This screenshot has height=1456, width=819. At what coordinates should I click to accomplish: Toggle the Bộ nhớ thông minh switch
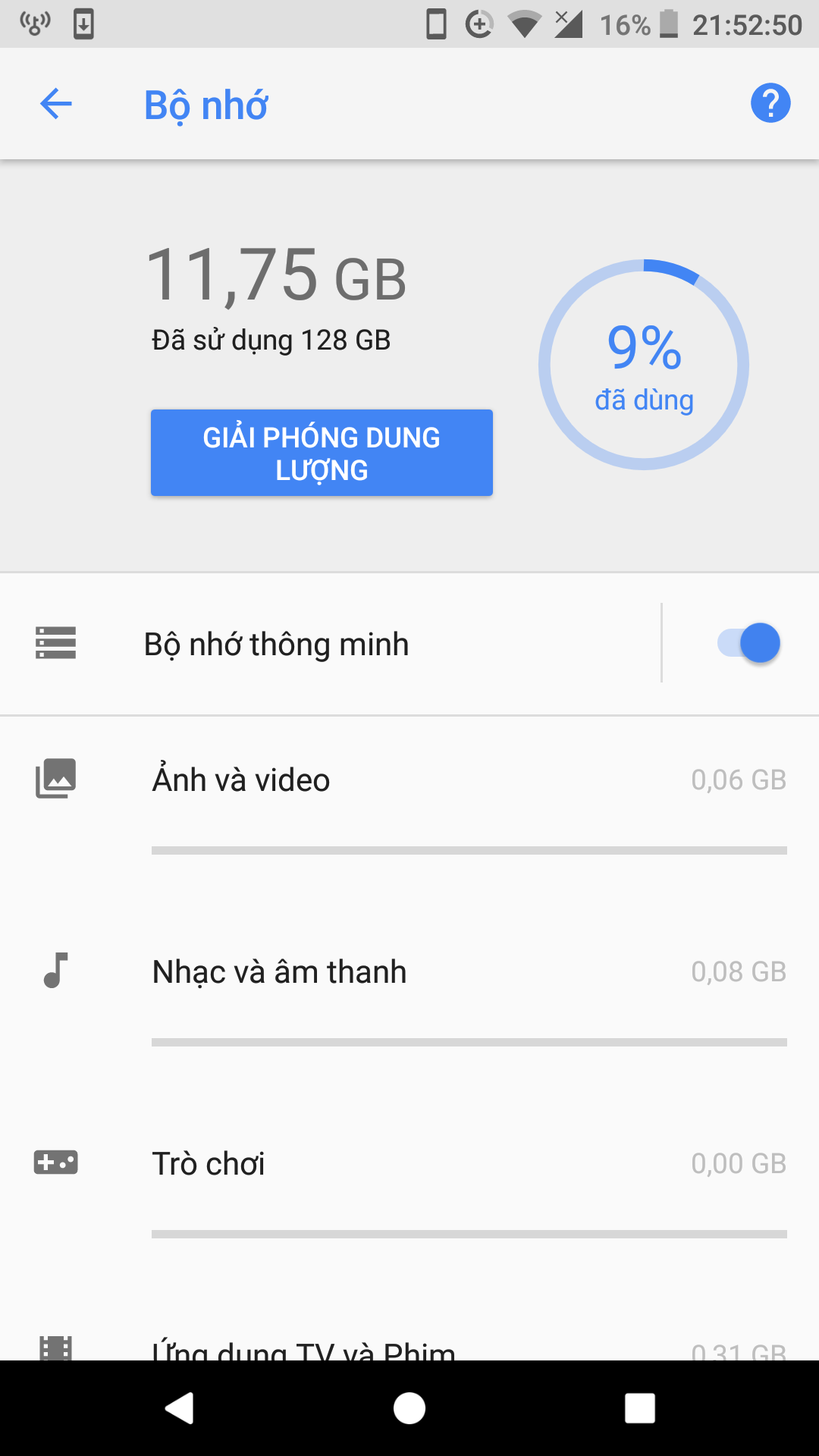pyautogui.click(x=748, y=644)
